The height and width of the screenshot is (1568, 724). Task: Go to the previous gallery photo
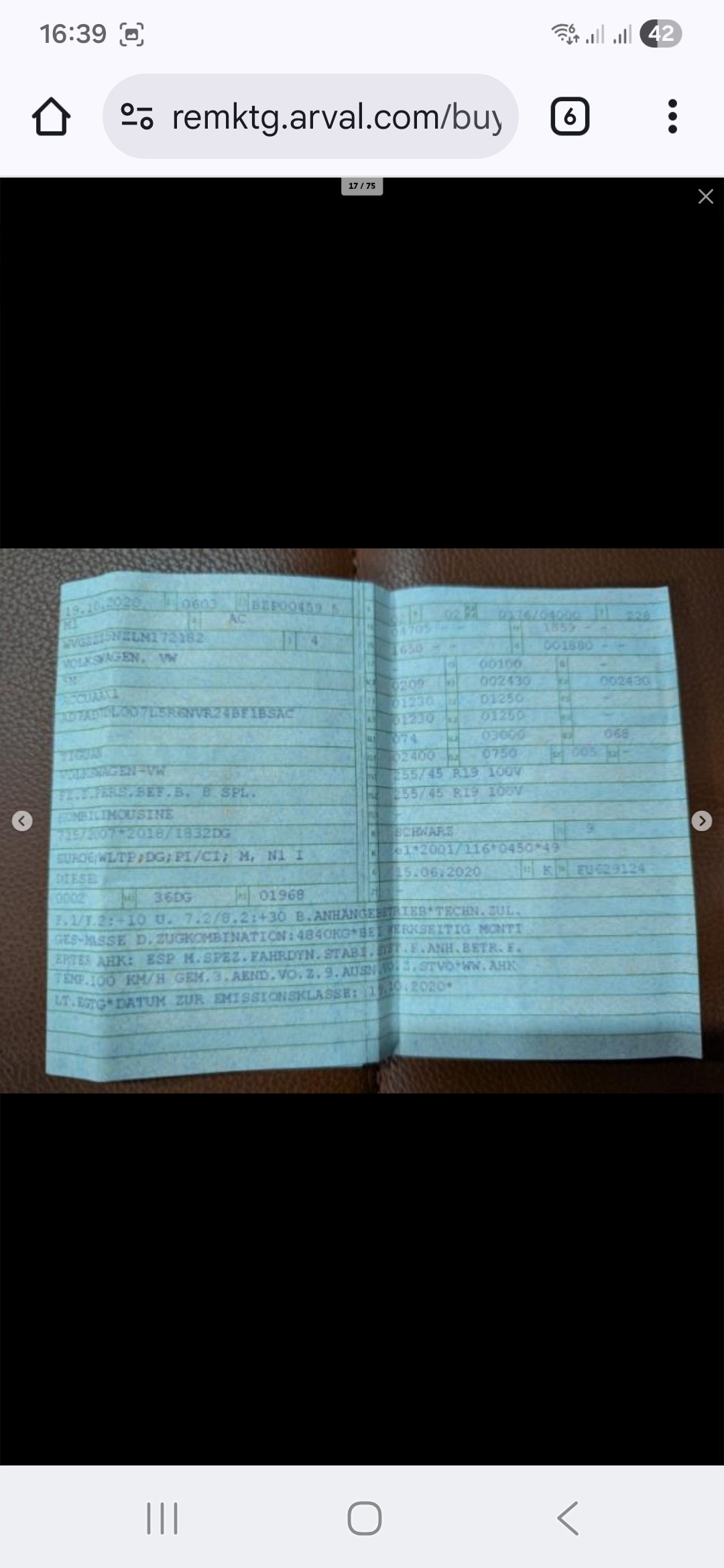tap(22, 821)
